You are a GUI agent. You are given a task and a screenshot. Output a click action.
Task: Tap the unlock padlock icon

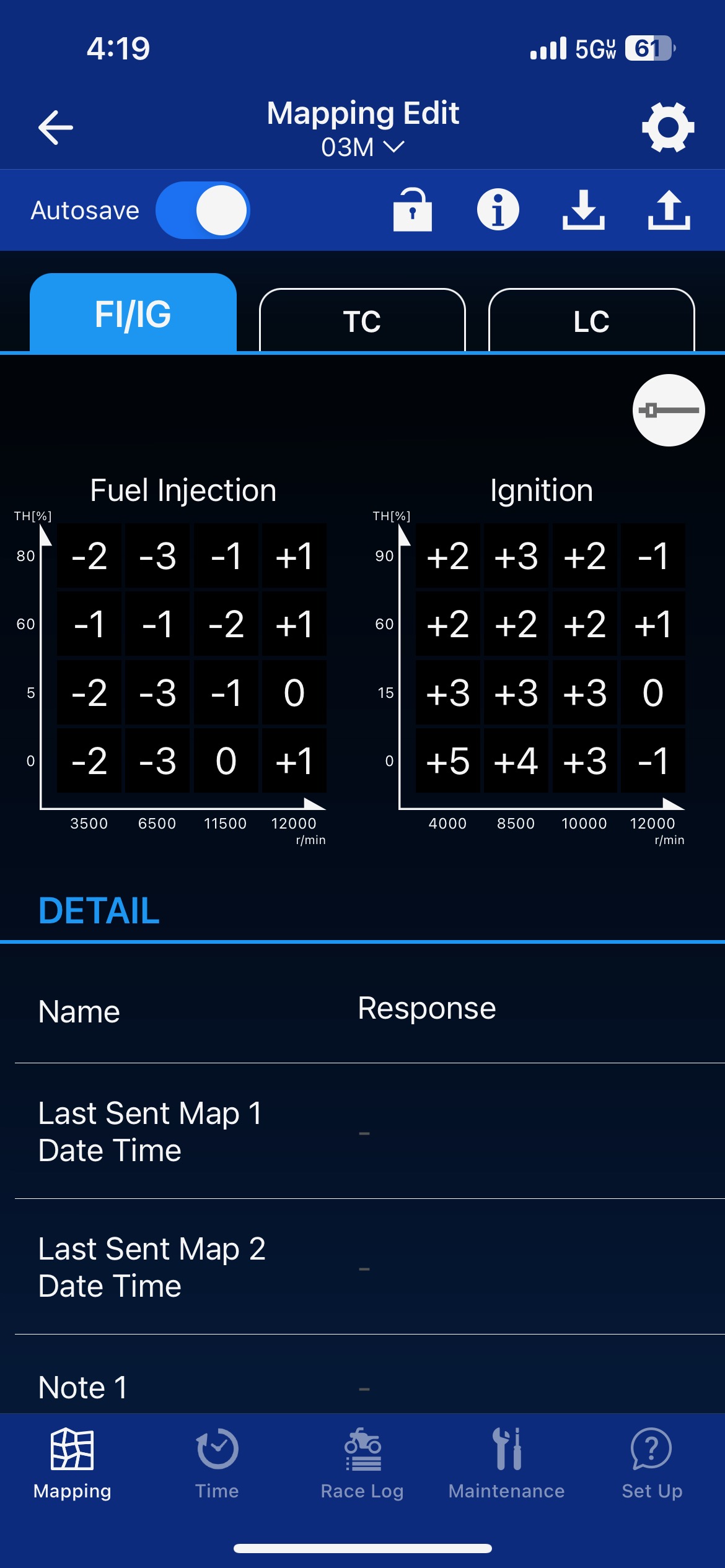(412, 211)
